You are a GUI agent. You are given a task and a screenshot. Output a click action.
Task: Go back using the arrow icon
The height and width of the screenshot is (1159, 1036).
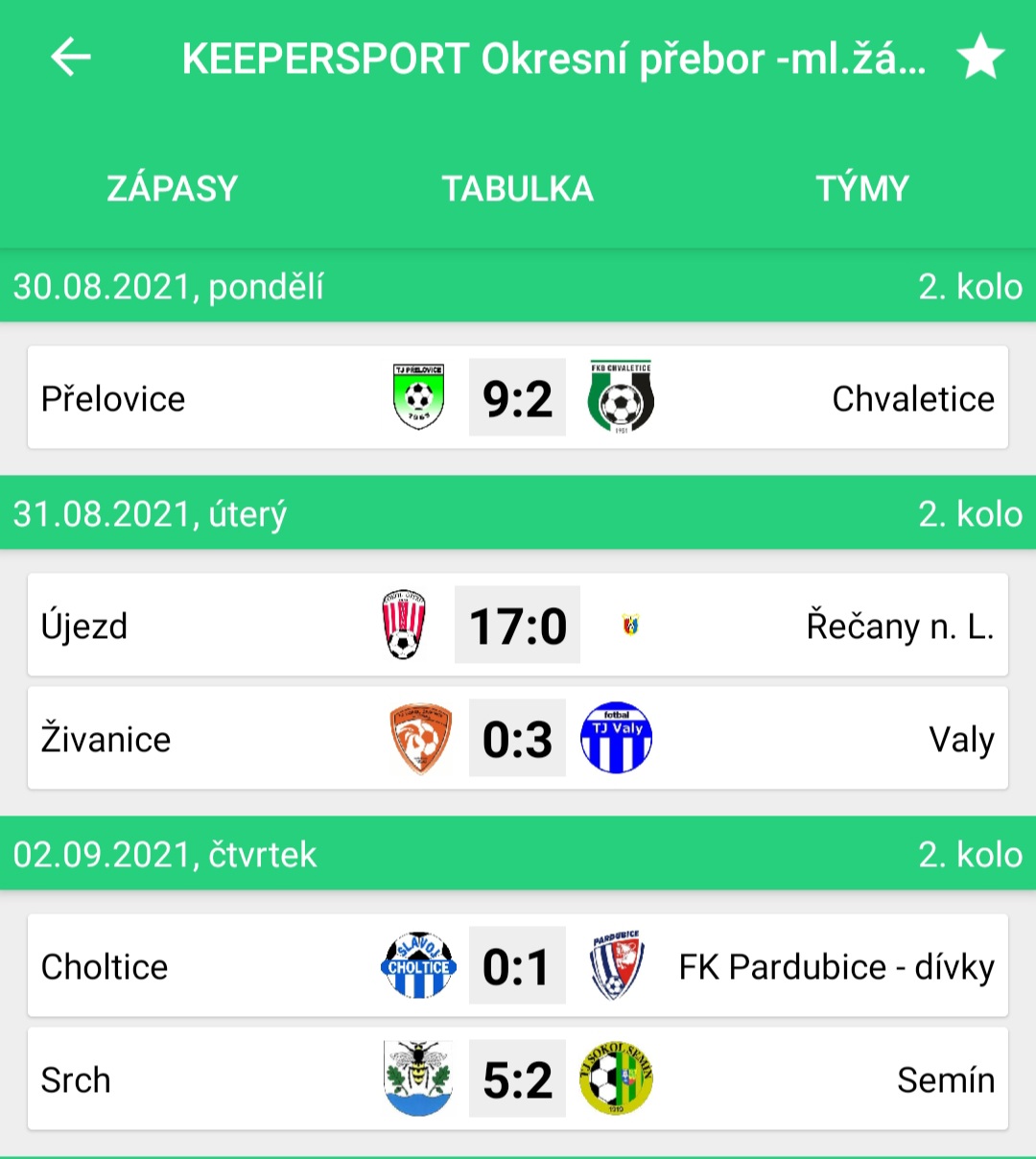[x=71, y=58]
